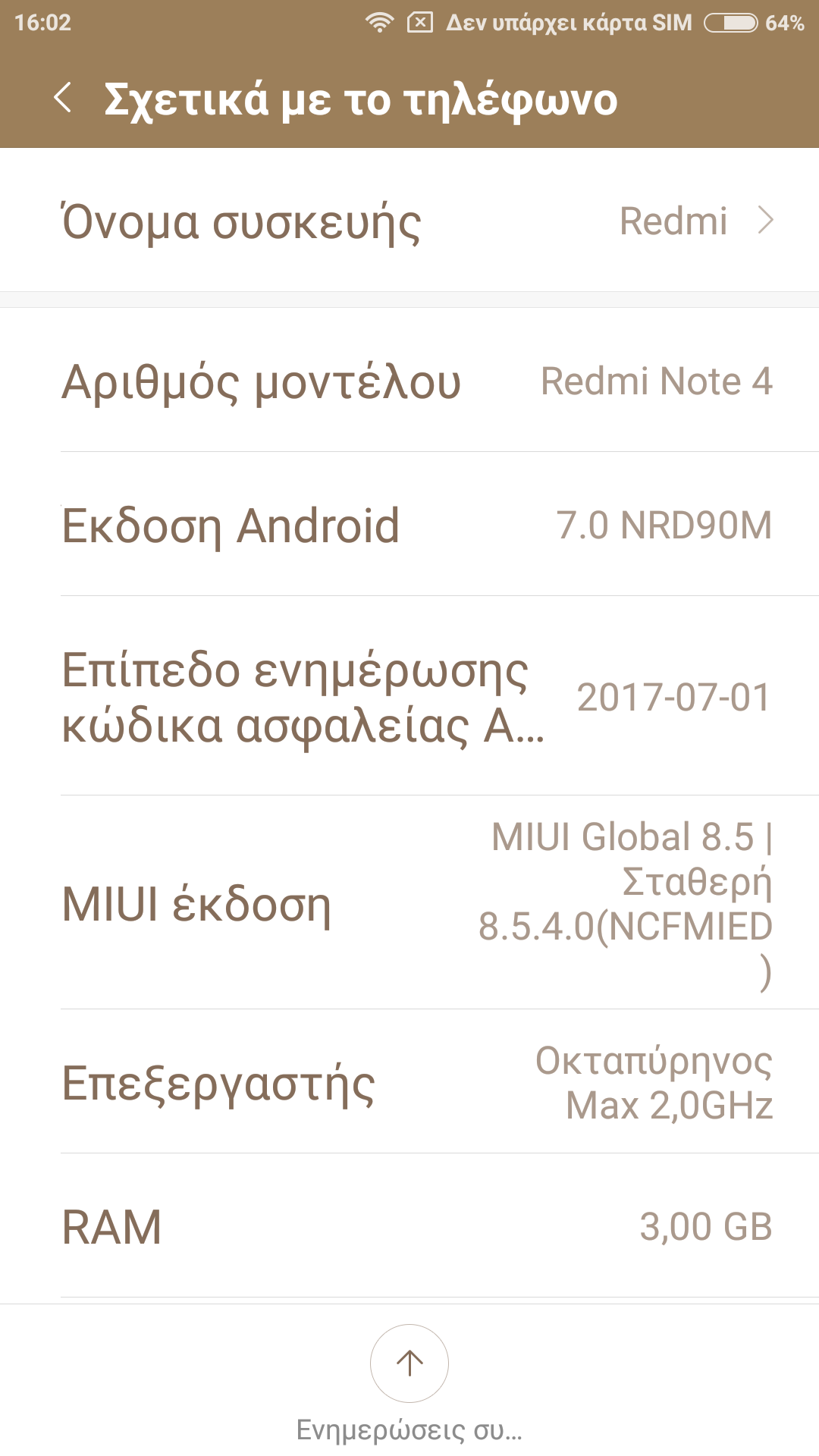
Task: Tap the security patch level row
Action: coord(409,698)
